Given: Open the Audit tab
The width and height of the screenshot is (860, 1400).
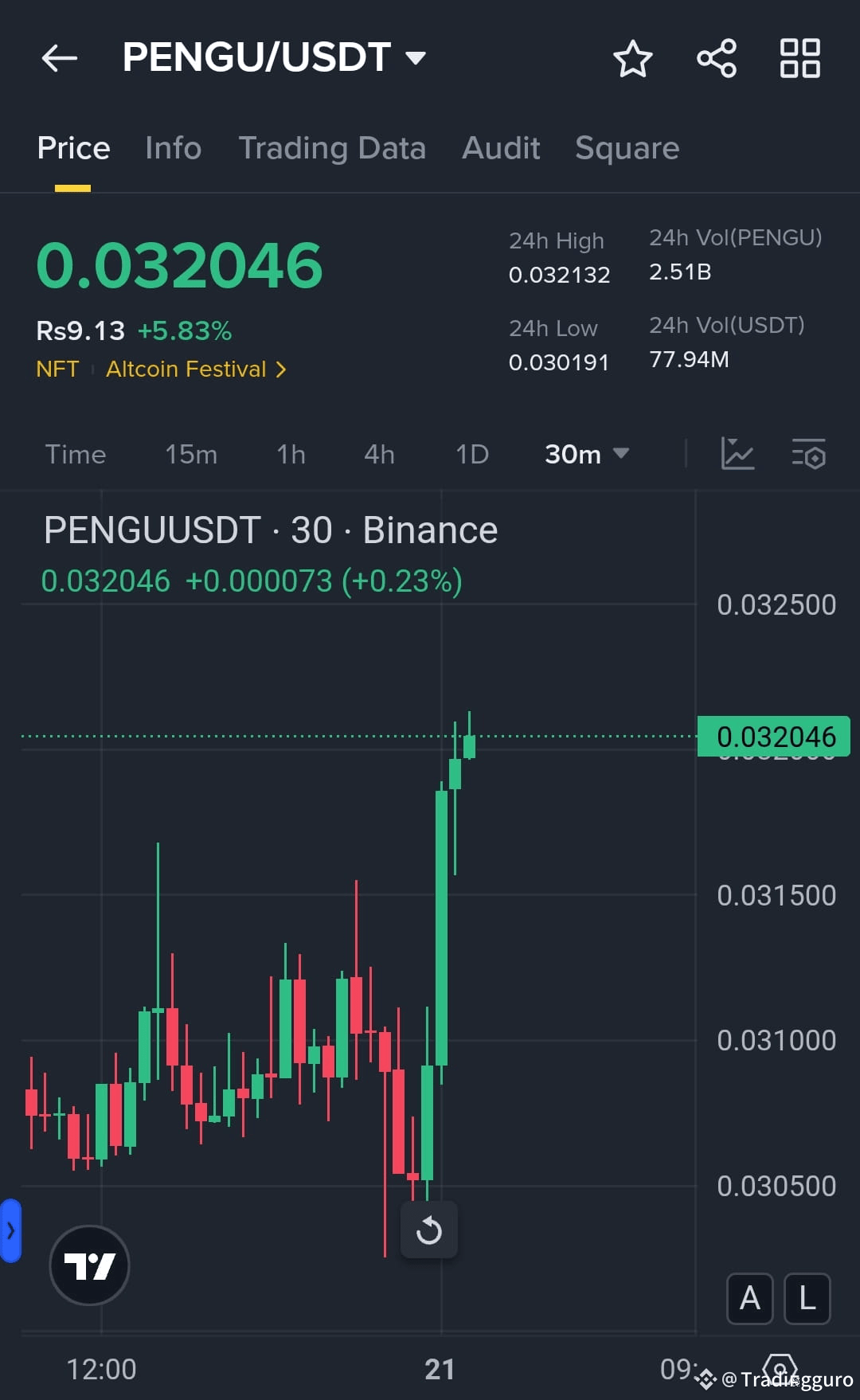Looking at the screenshot, I should [500, 147].
